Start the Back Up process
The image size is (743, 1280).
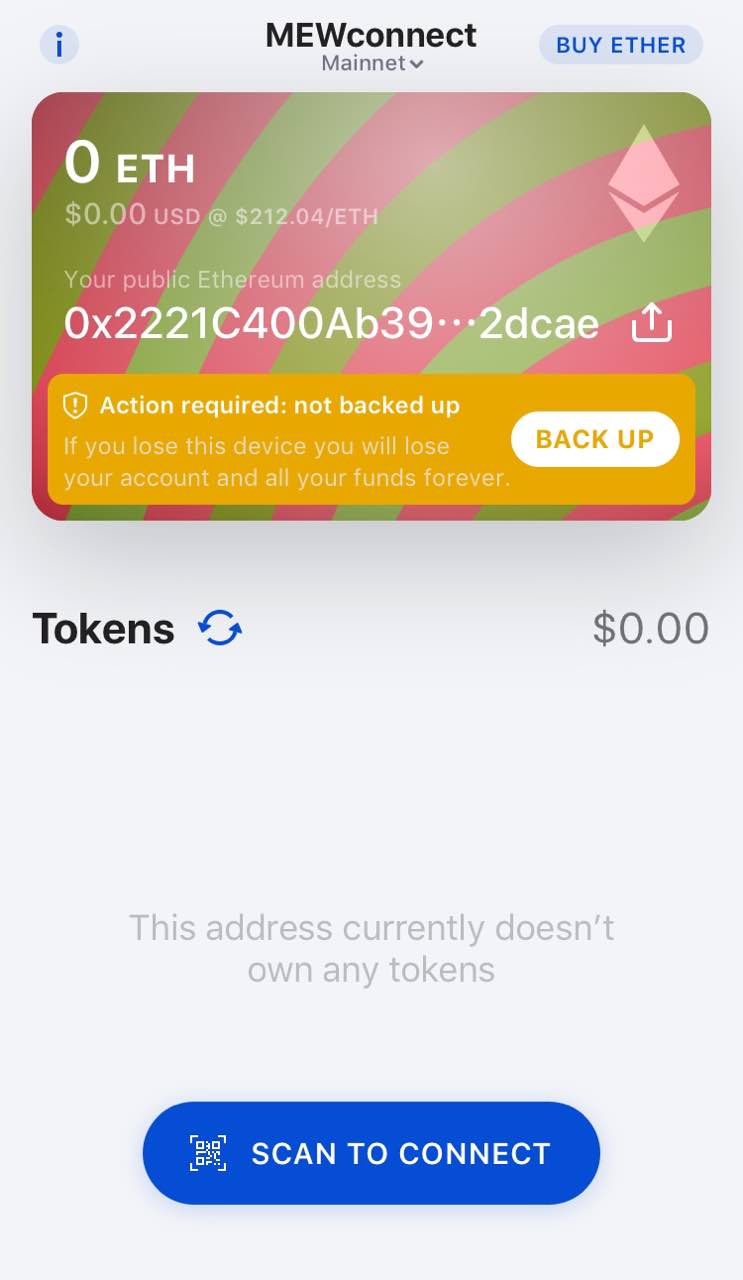[594, 439]
